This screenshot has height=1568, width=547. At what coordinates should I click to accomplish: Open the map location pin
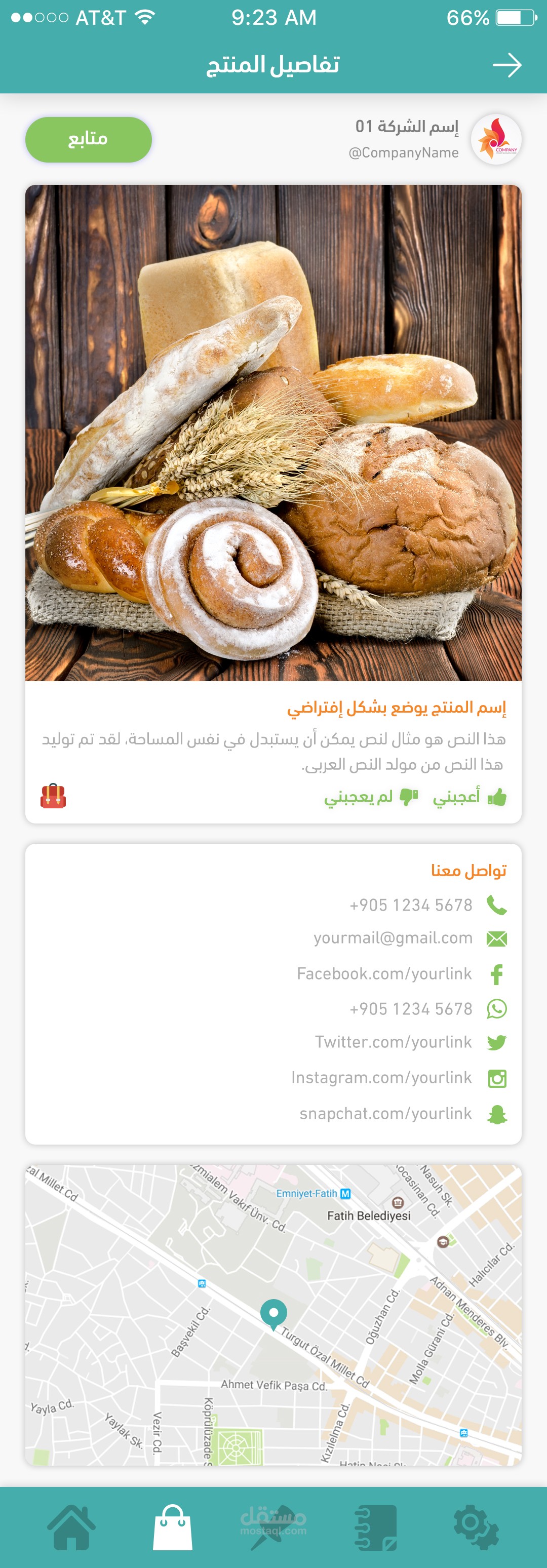[274, 1313]
